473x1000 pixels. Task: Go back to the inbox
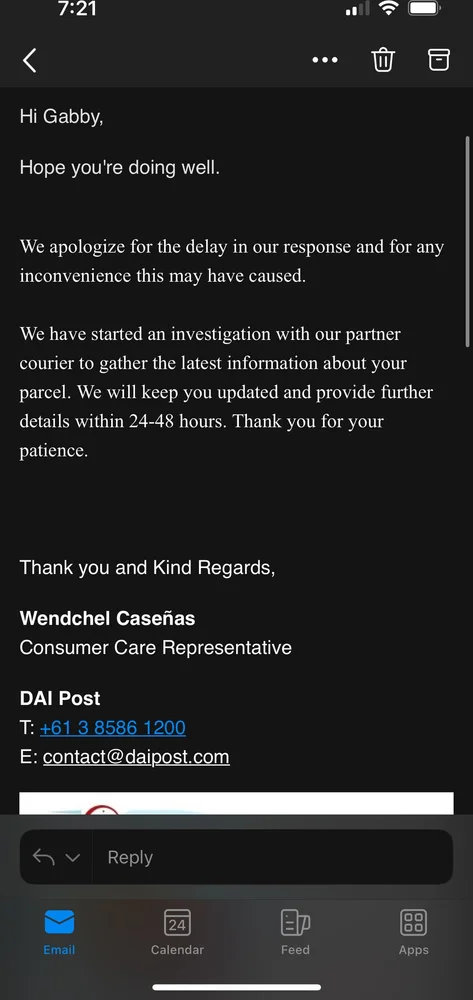coord(29,60)
